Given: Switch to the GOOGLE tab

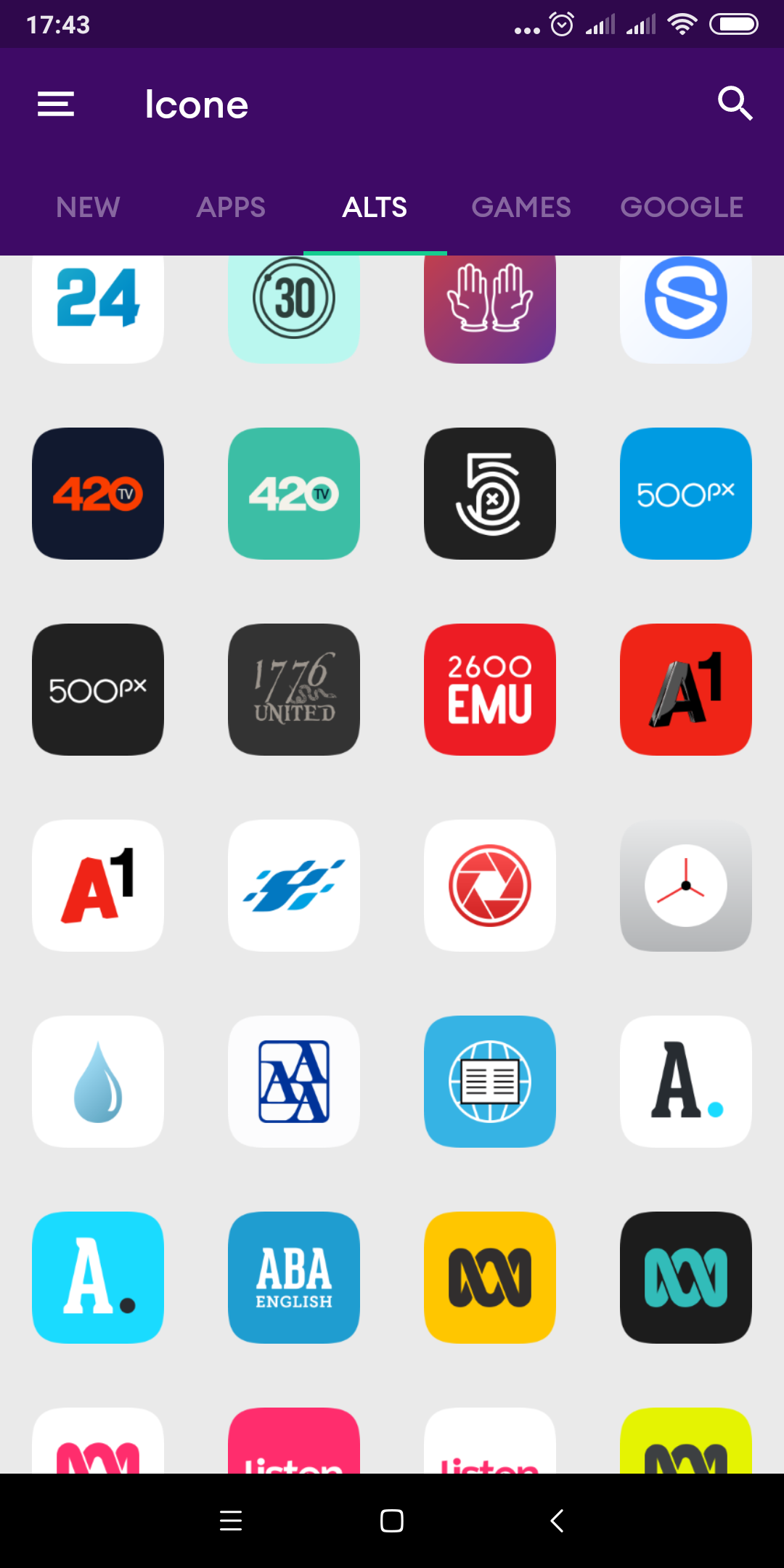Looking at the screenshot, I should click(x=682, y=208).
